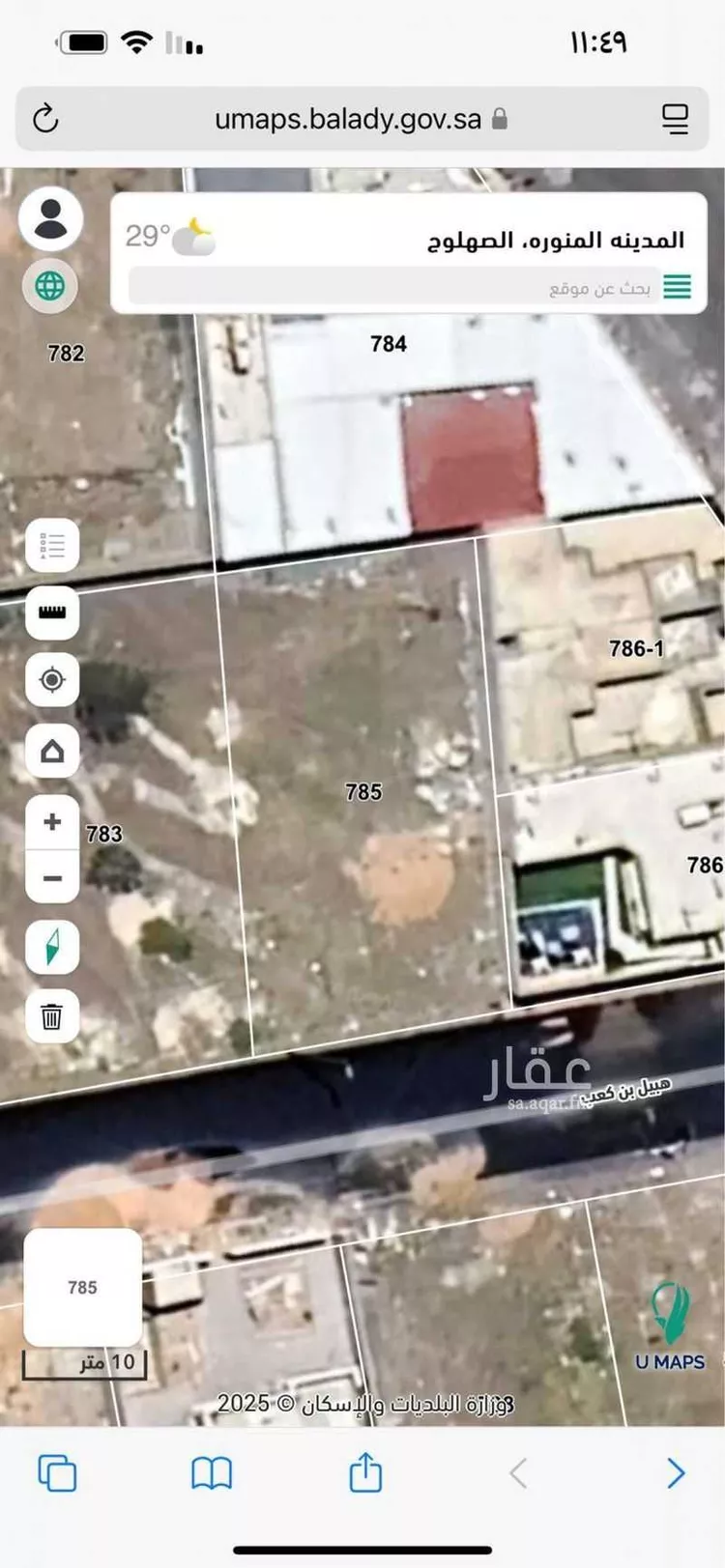The height and width of the screenshot is (1568, 725).
Task: Expand the search location dropdown
Action: tap(406, 287)
